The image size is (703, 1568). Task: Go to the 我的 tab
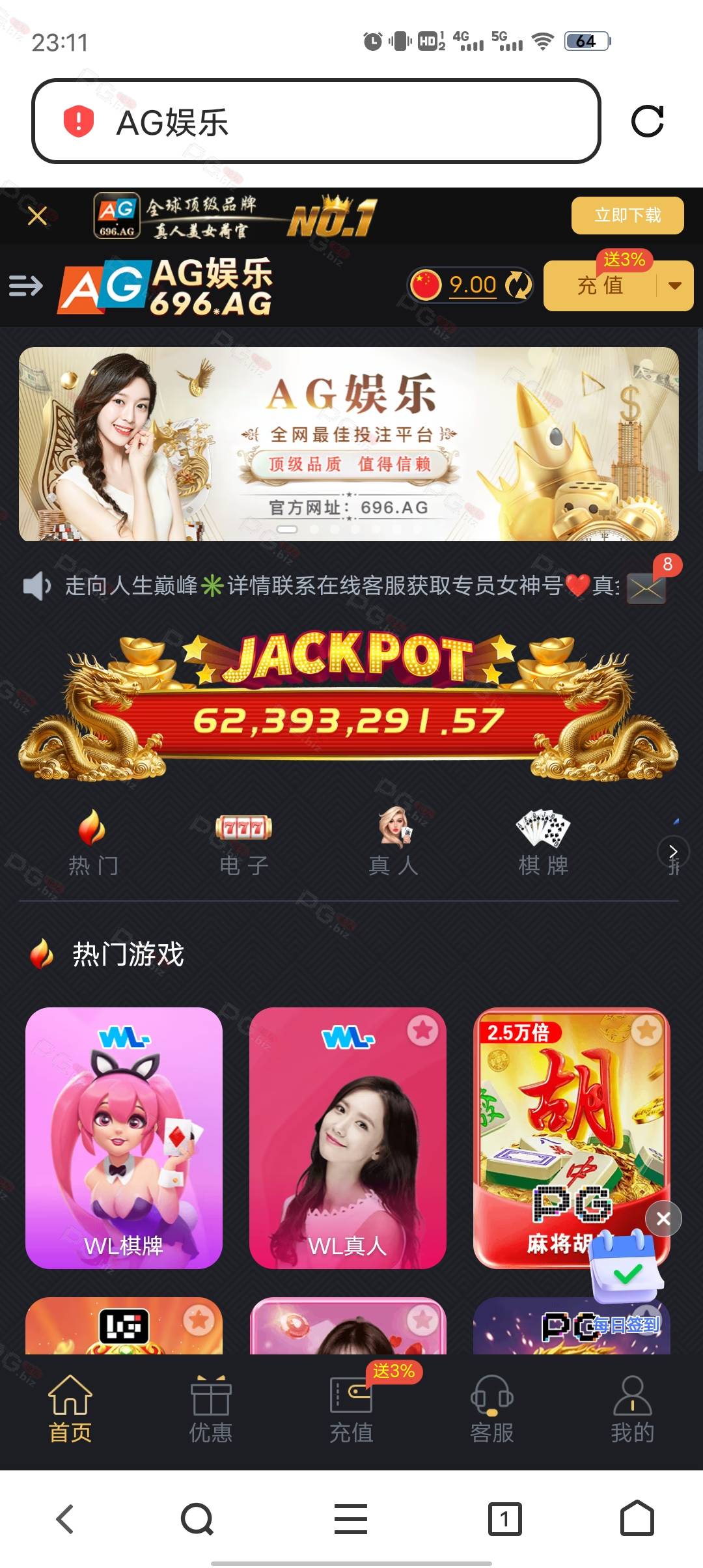point(632,1409)
